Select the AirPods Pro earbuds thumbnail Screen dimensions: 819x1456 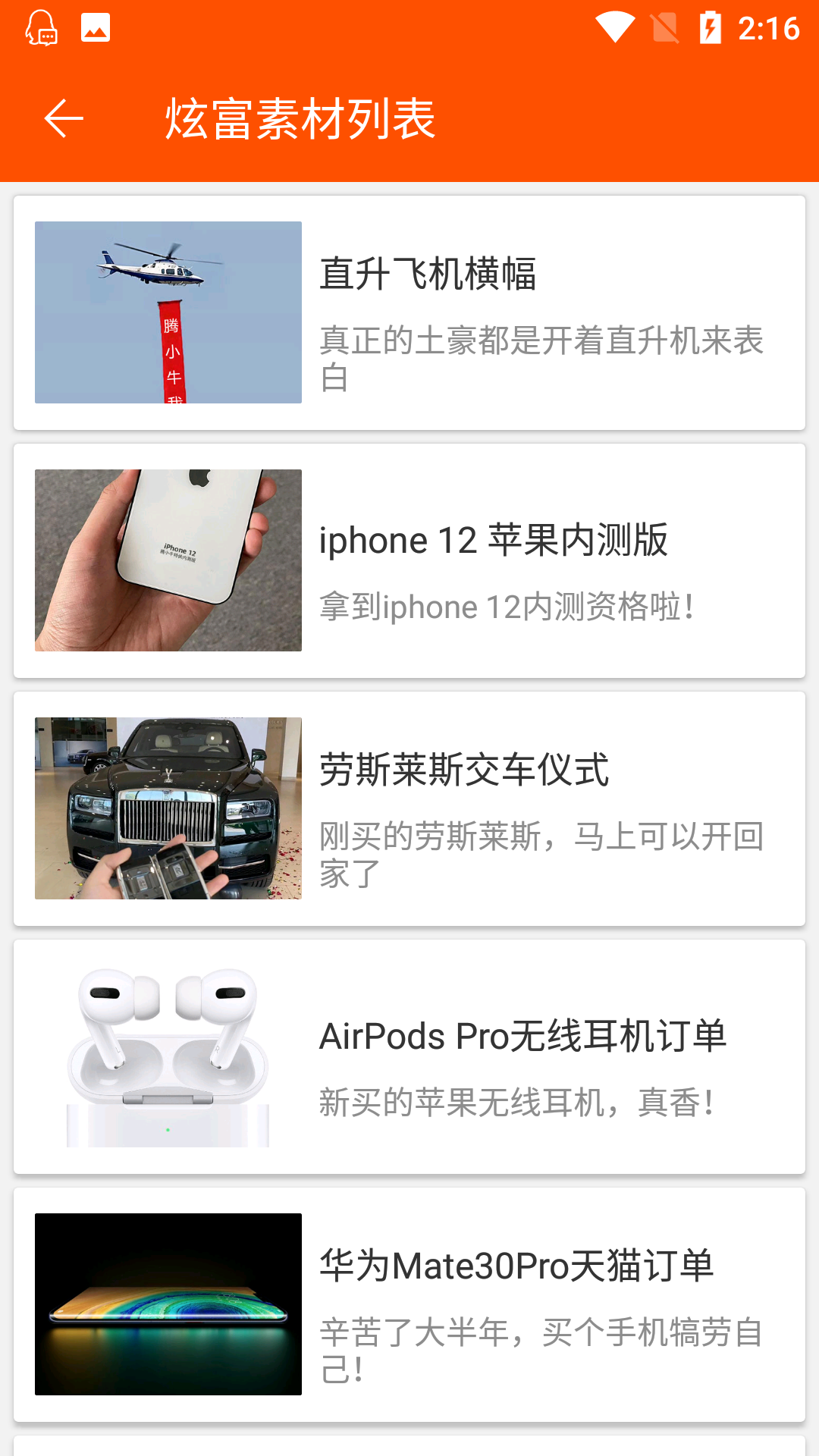click(x=168, y=1056)
